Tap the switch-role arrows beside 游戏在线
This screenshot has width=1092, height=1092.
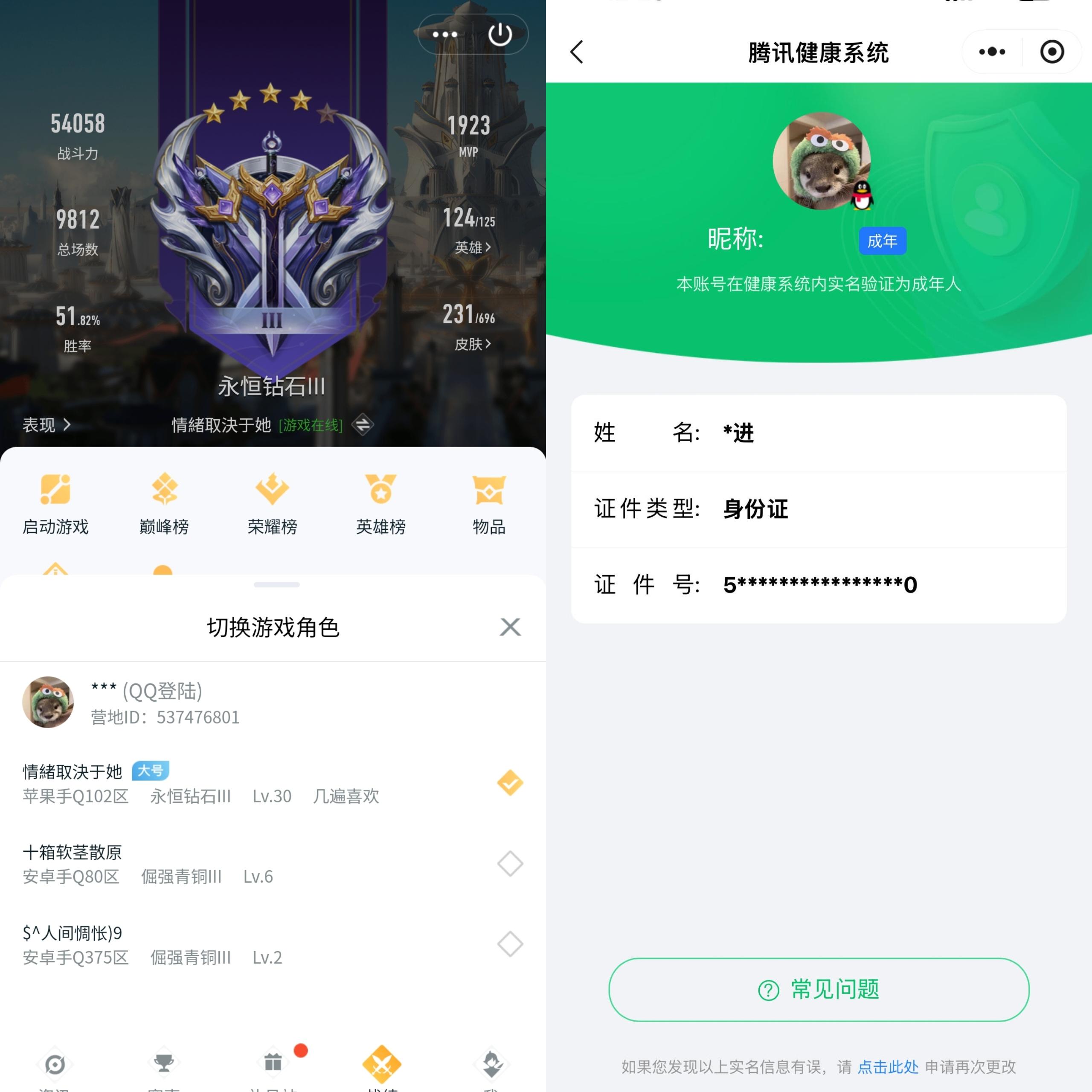point(362,424)
